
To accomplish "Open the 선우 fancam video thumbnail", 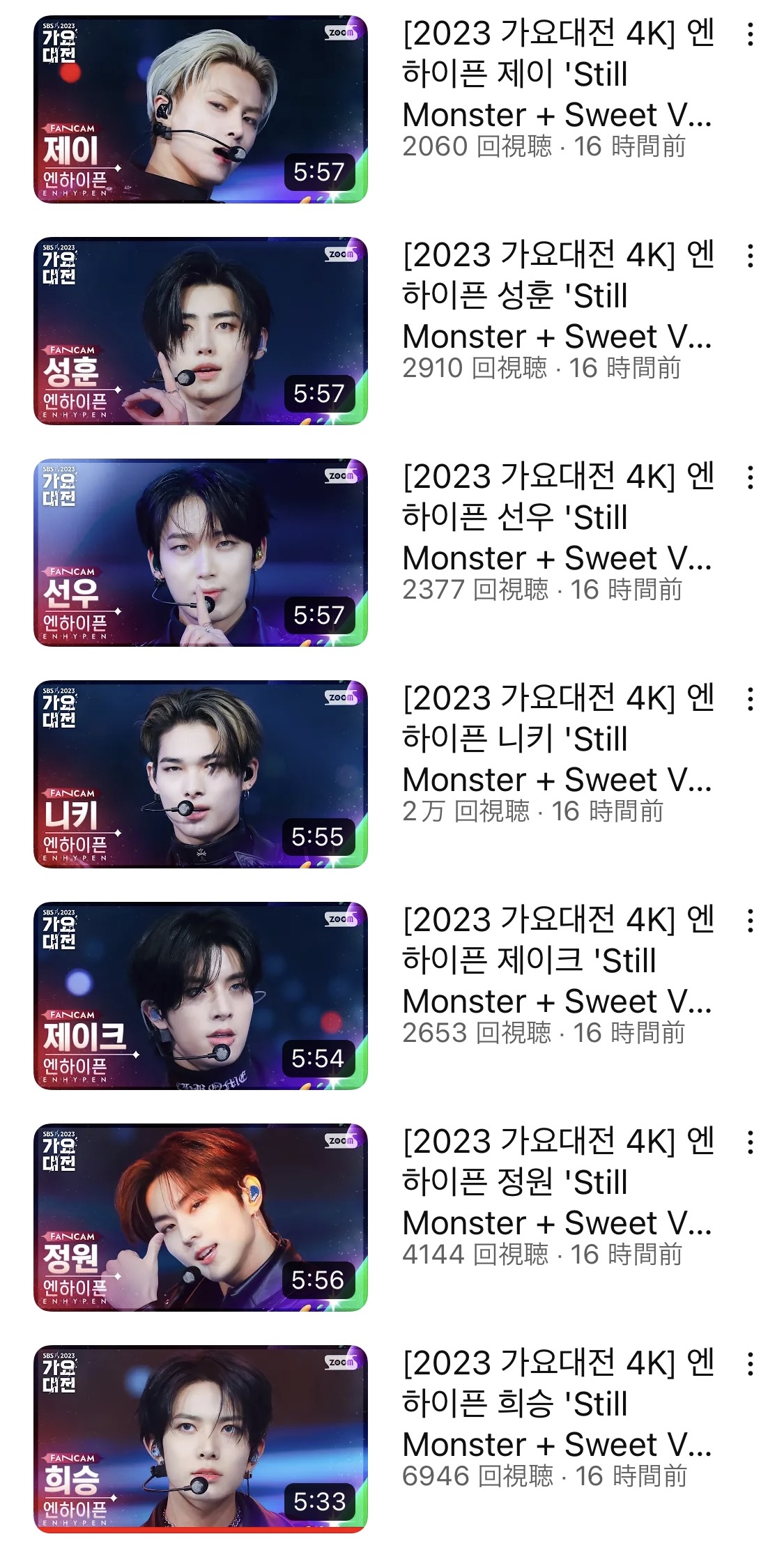I will [201, 553].
